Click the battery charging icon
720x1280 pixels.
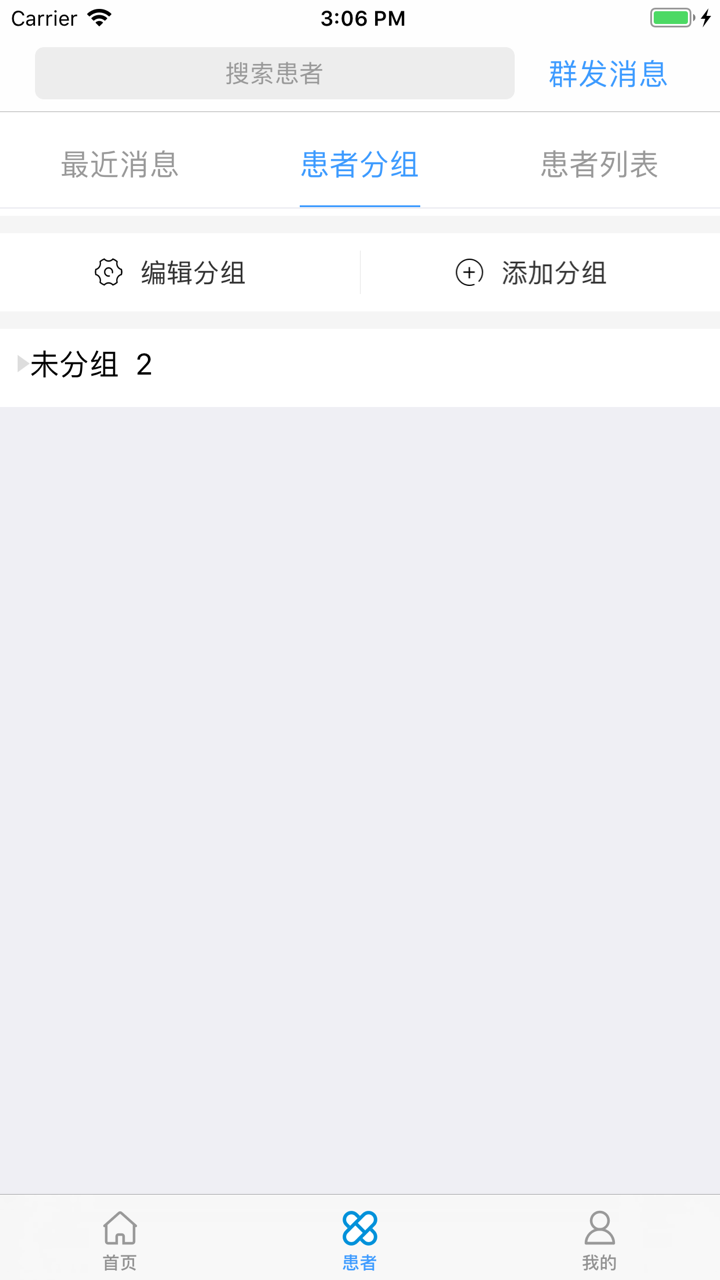(x=705, y=16)
